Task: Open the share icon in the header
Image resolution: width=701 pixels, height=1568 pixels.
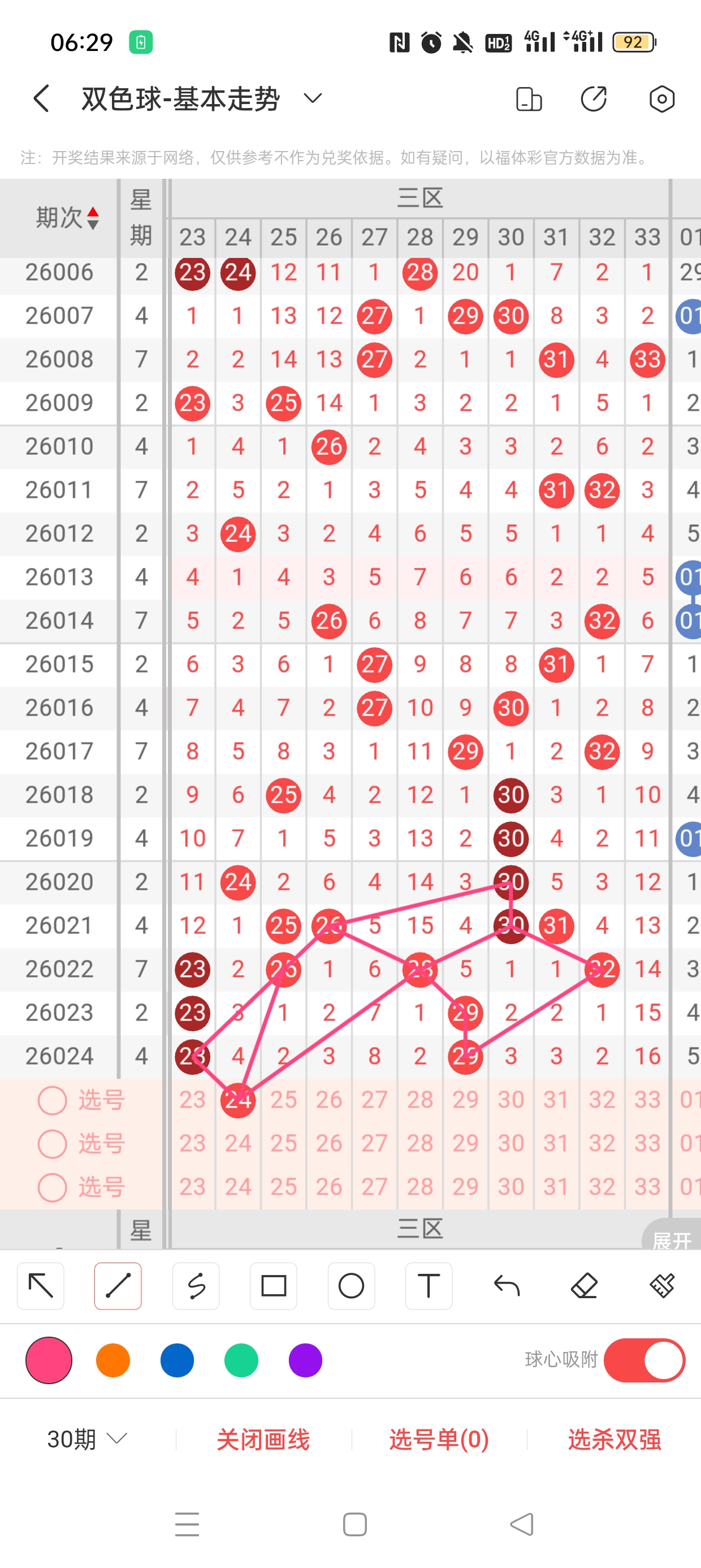Action: pos(593,98)
